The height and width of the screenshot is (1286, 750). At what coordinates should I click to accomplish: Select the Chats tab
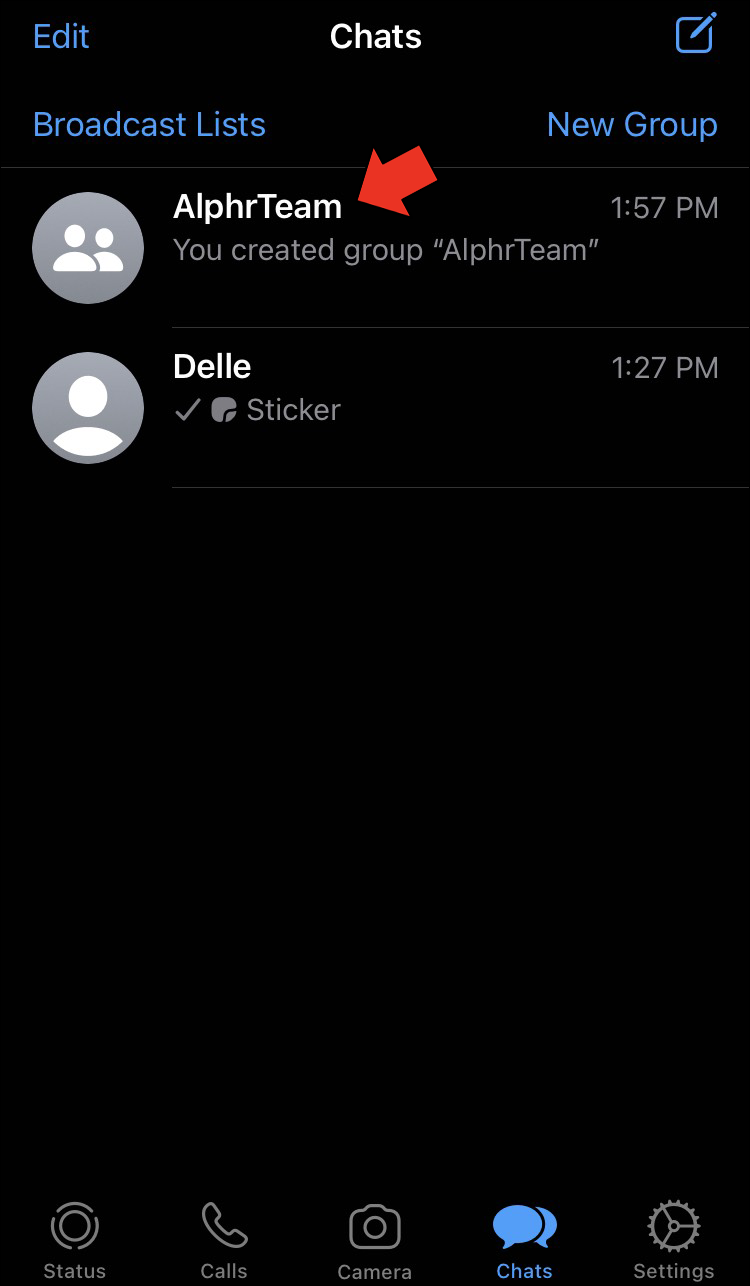(x=525, y=1240)
